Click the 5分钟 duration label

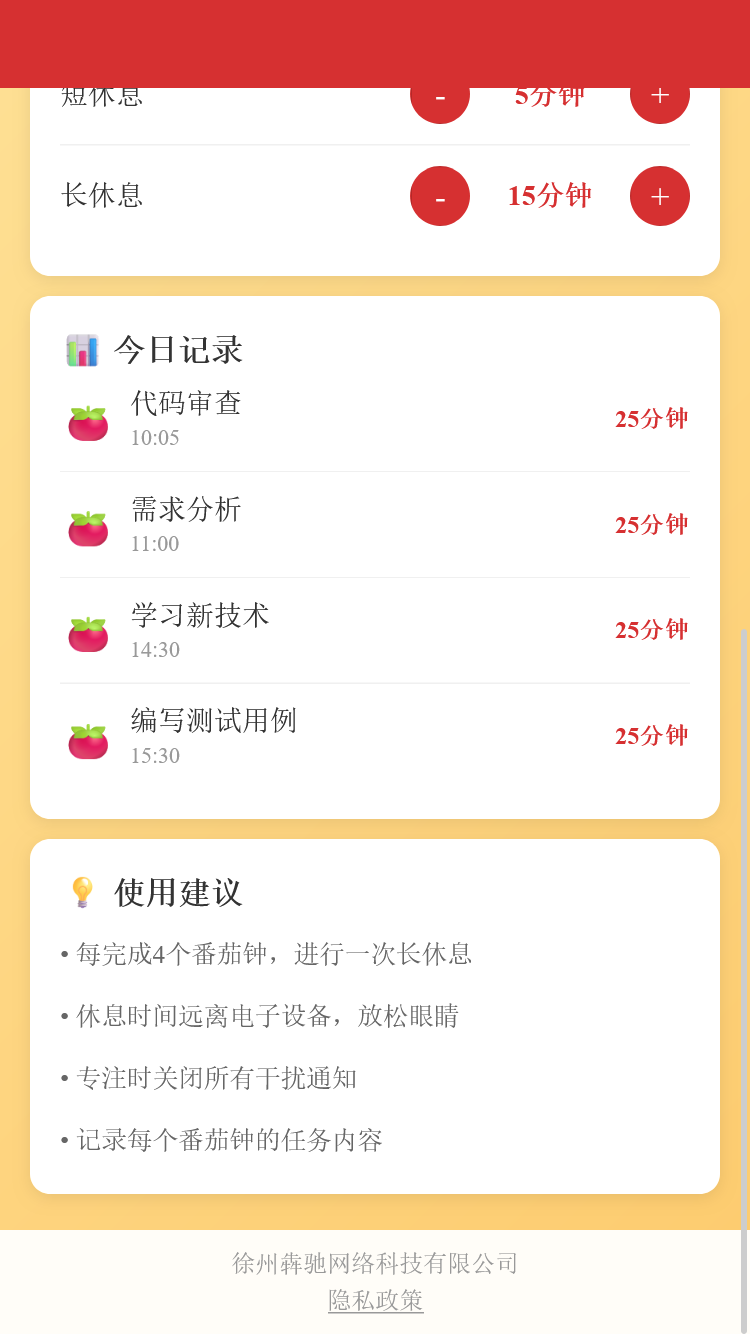[547, 95]
